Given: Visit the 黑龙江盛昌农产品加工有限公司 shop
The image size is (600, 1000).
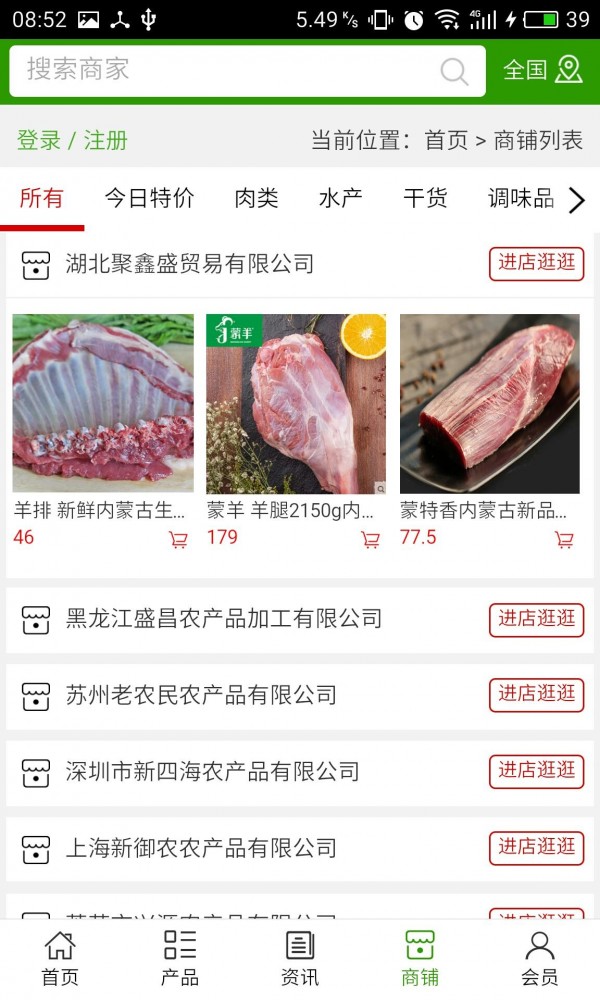Looking at the screenshot, I should click(537, 619).
